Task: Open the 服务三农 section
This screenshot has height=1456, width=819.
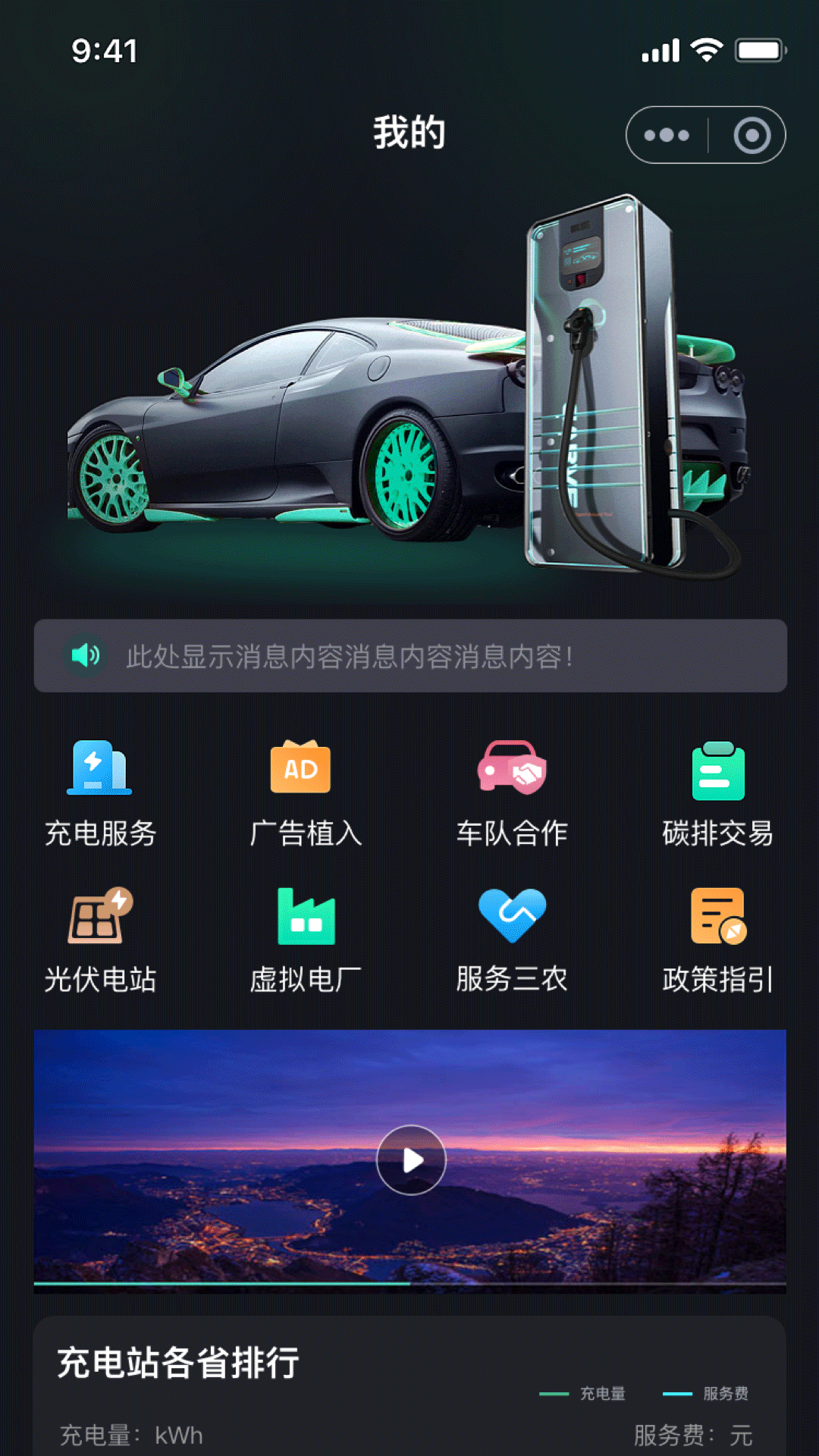Action: [x=512, y=940]
